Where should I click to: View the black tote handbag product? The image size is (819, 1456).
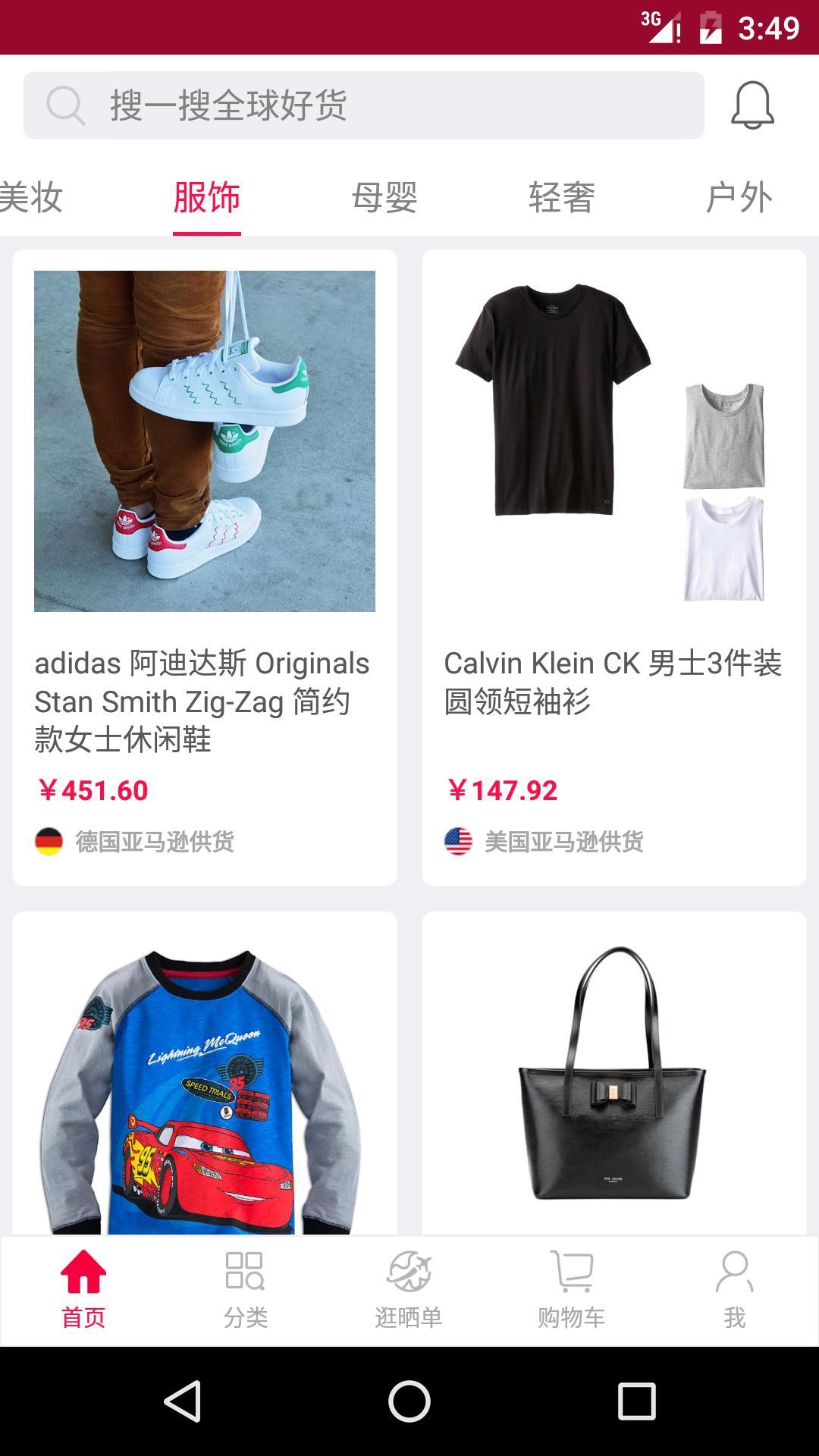pyautogui.click(x=614, y=1077)
